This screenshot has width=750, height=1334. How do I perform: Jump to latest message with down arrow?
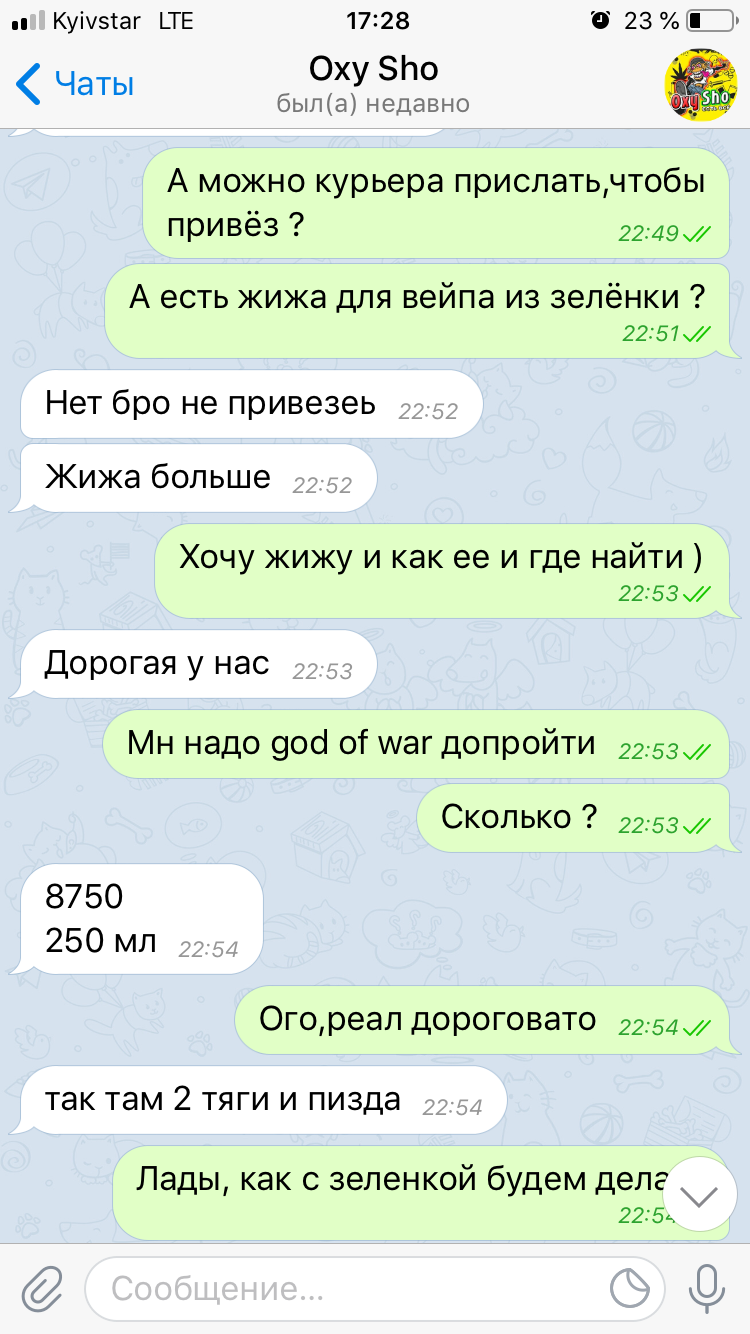[x=699, y=1195]
